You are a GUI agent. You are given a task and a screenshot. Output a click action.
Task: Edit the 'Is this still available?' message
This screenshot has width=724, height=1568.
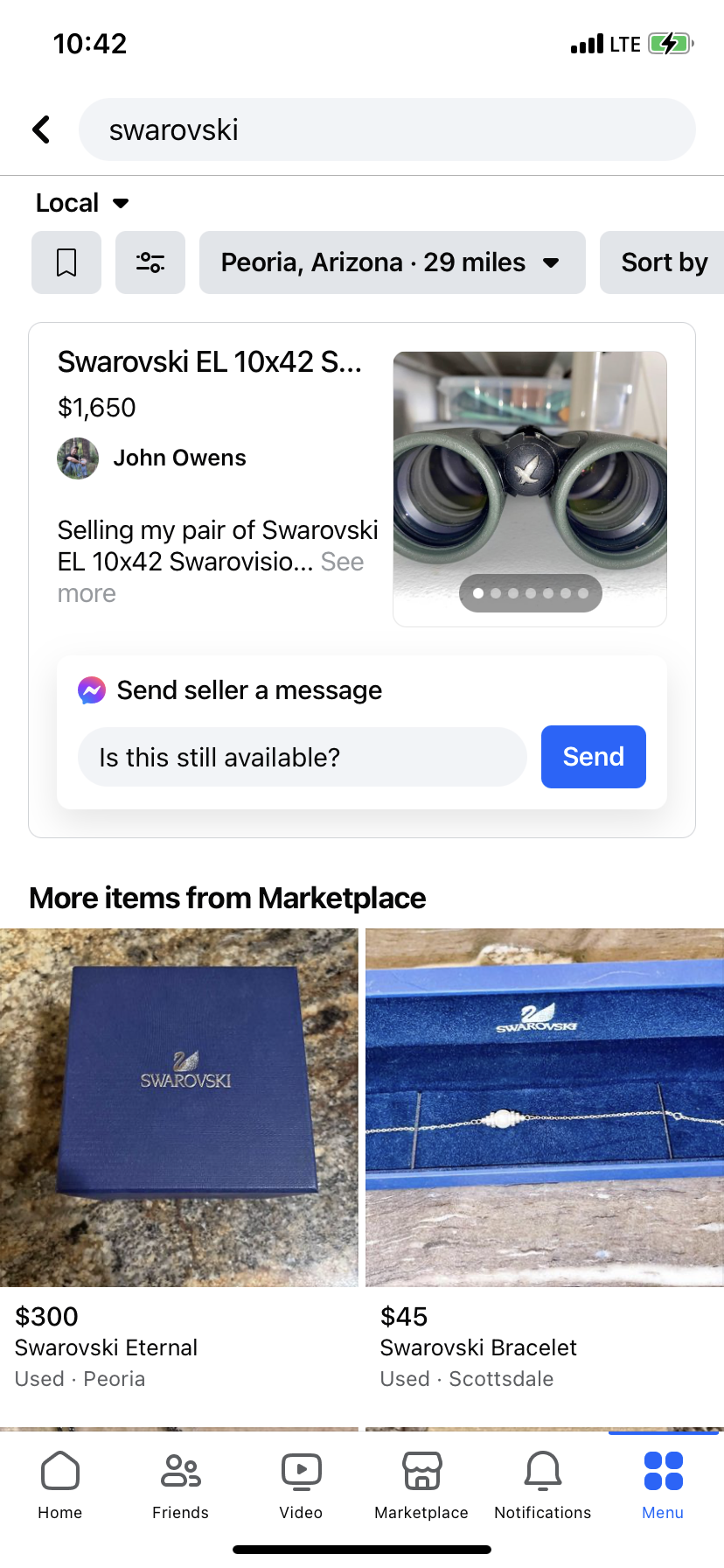303,757
